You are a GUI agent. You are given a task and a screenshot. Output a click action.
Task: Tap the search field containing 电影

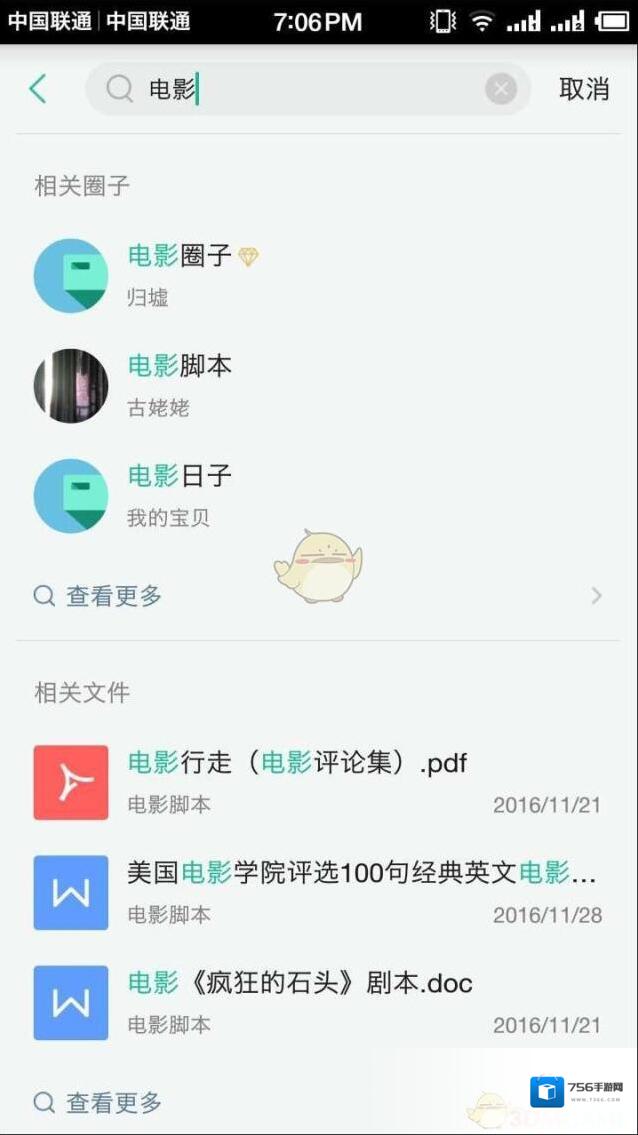[x=300, y=90]
